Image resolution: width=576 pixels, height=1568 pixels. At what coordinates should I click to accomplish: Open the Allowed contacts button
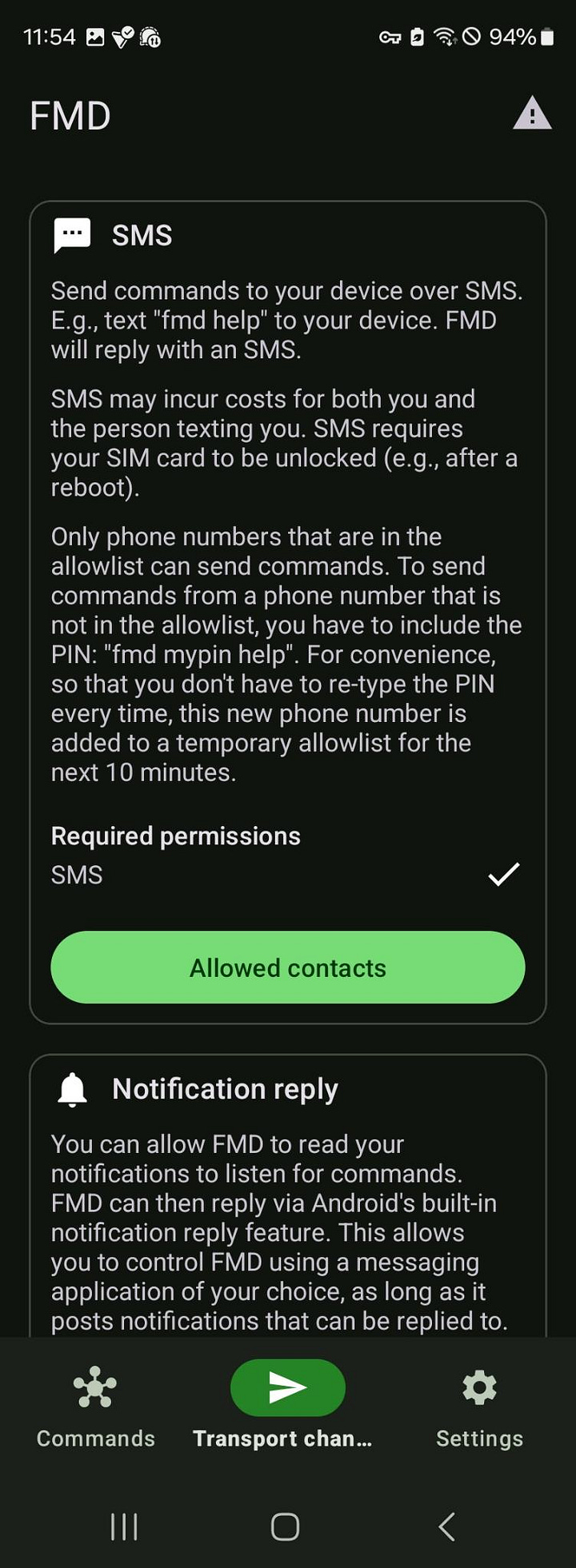coord(287,968)
